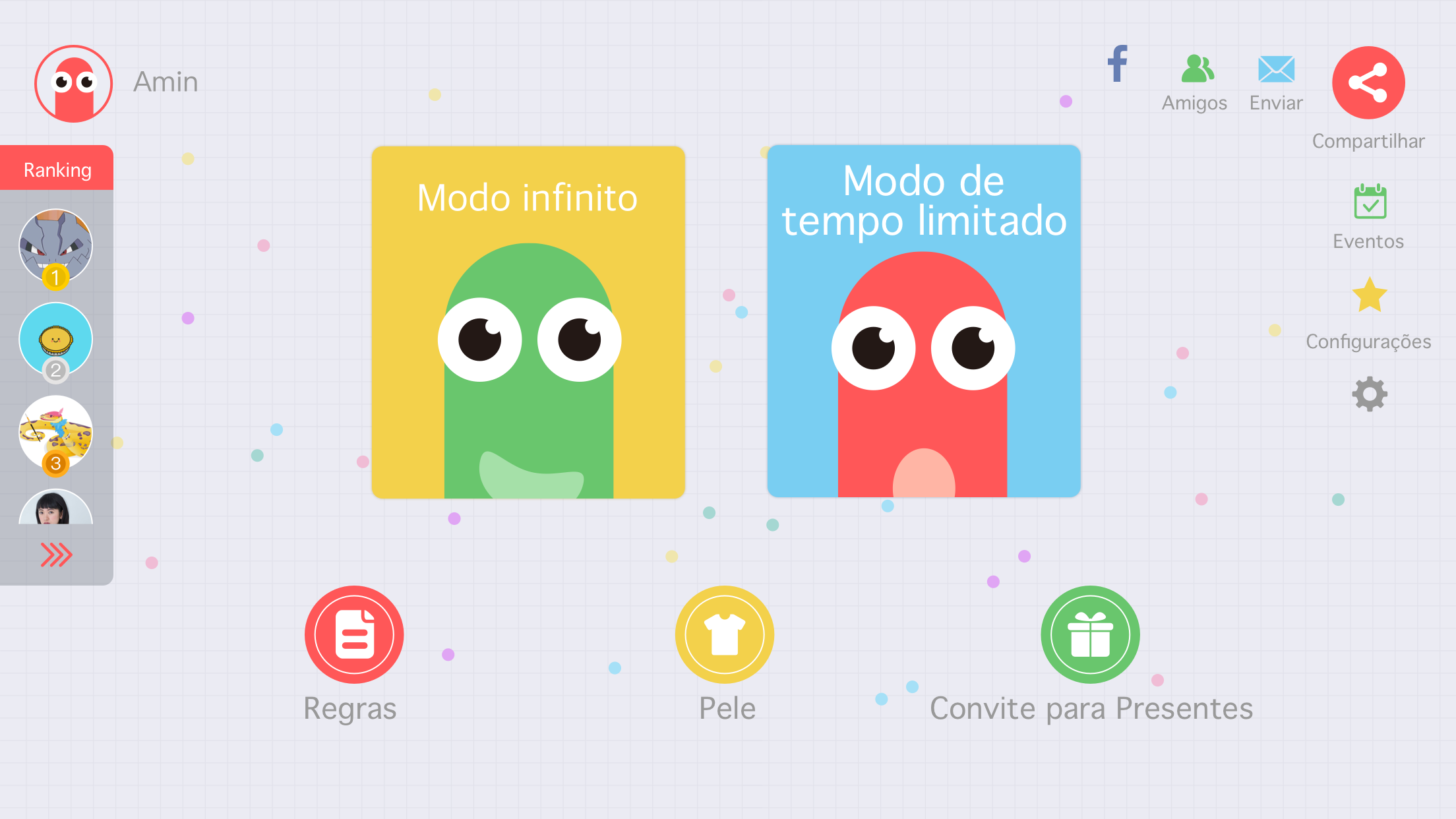Start Modo de tempo limitado
Screen dimensions: 1456x819
pyautogui.click(x=923, y=322)
